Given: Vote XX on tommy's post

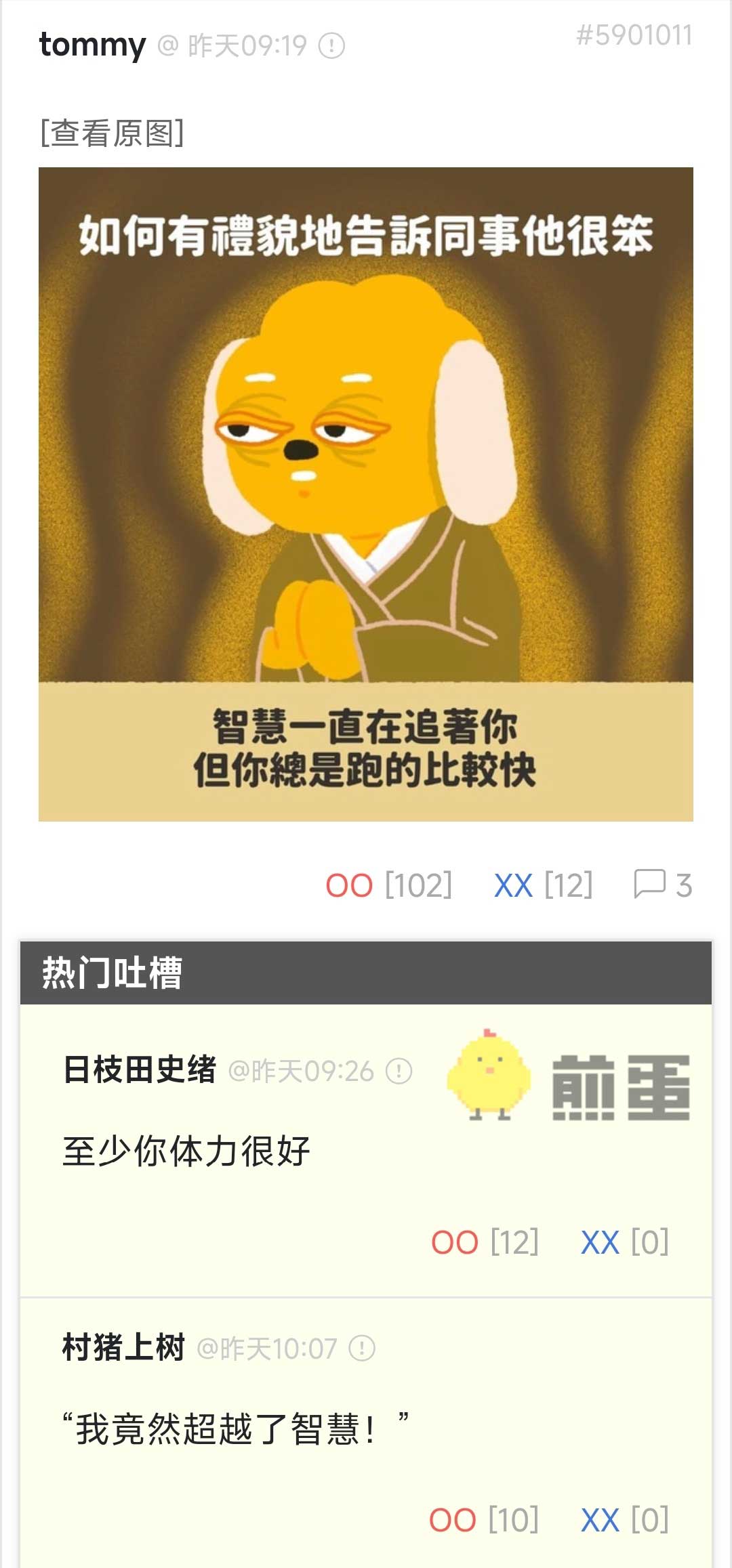Looking at the screenshot, I should pos(513,885).
